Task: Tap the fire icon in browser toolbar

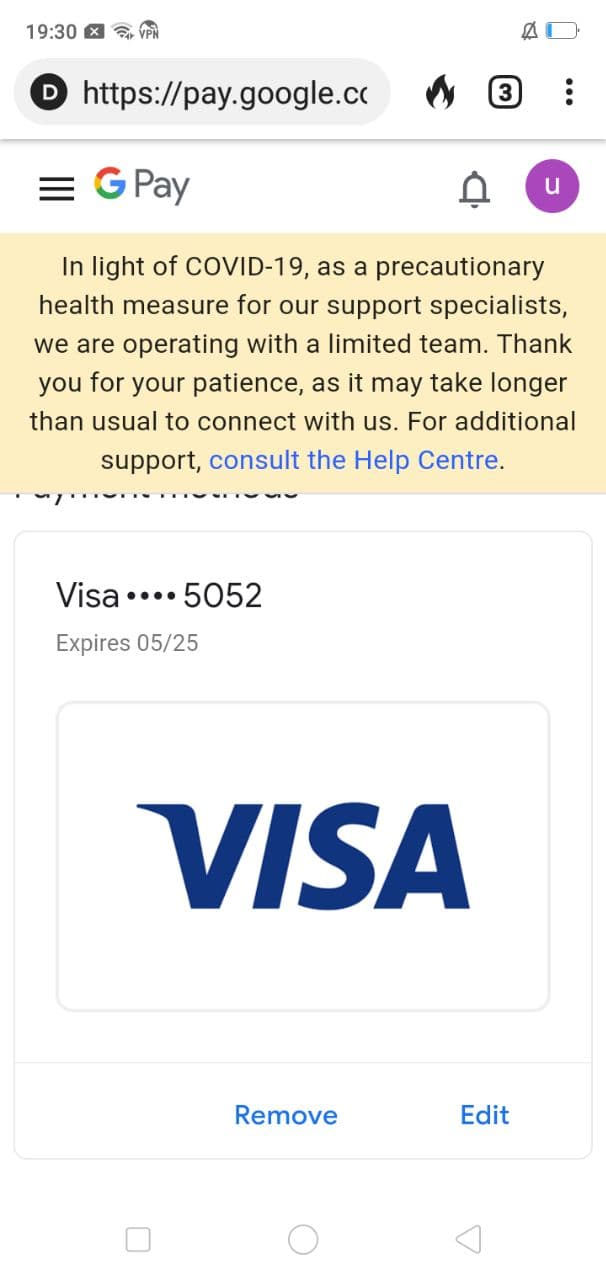Action: pyautogui.click(x=439, y=93)
